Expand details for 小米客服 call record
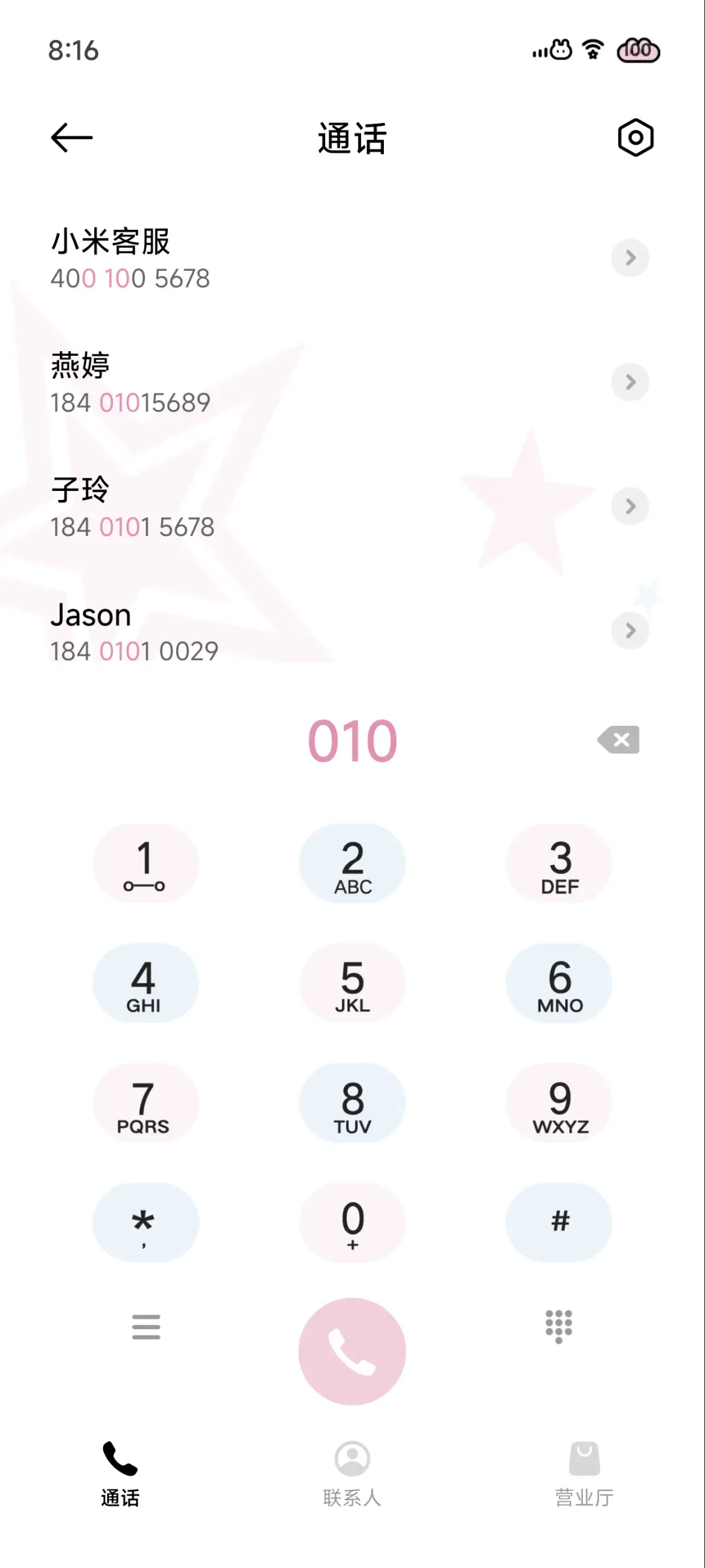Viewport: 705px width, 1568px height. pos(630,258)
